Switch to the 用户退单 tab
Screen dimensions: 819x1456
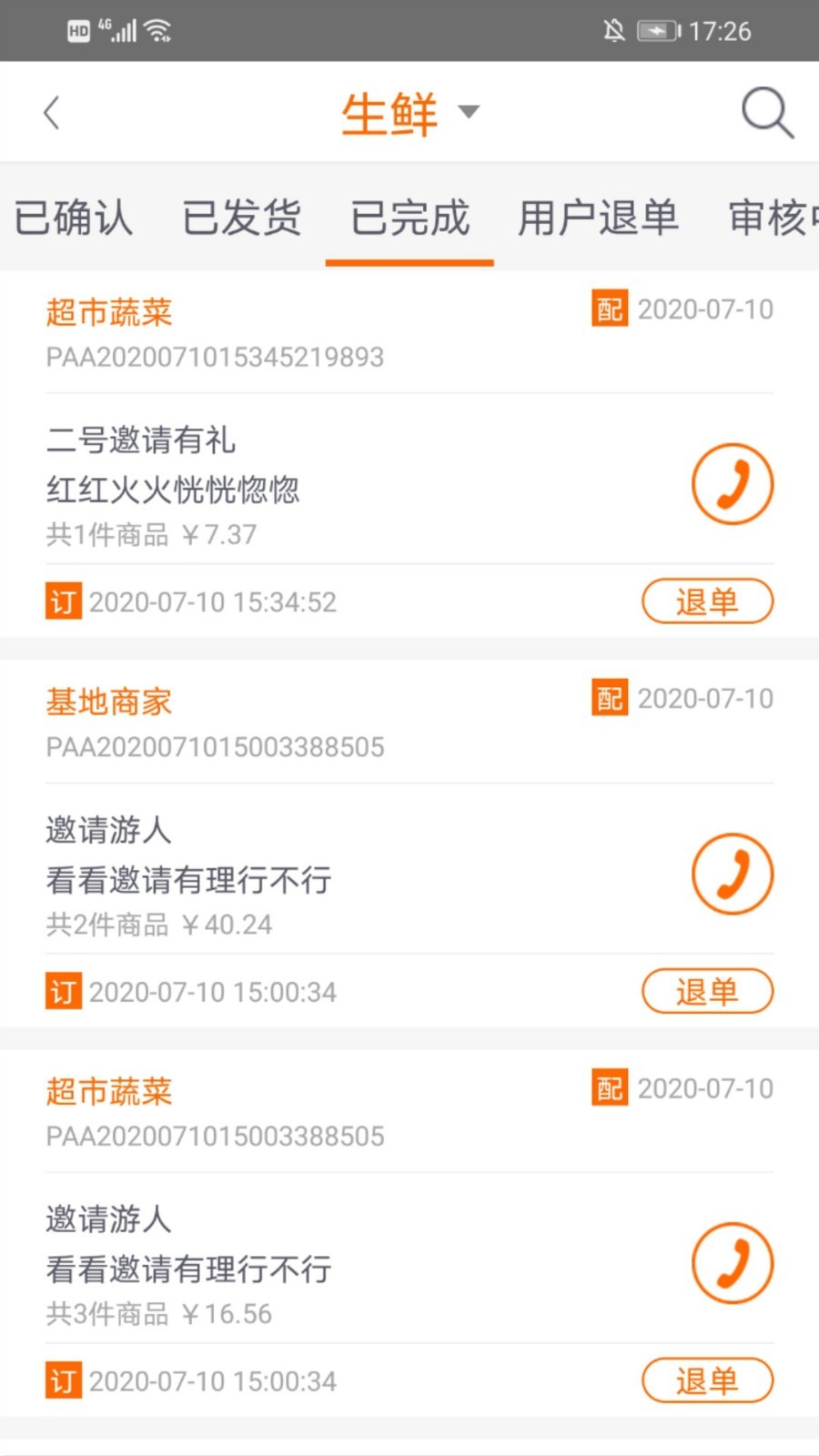[x=598, y=218]
